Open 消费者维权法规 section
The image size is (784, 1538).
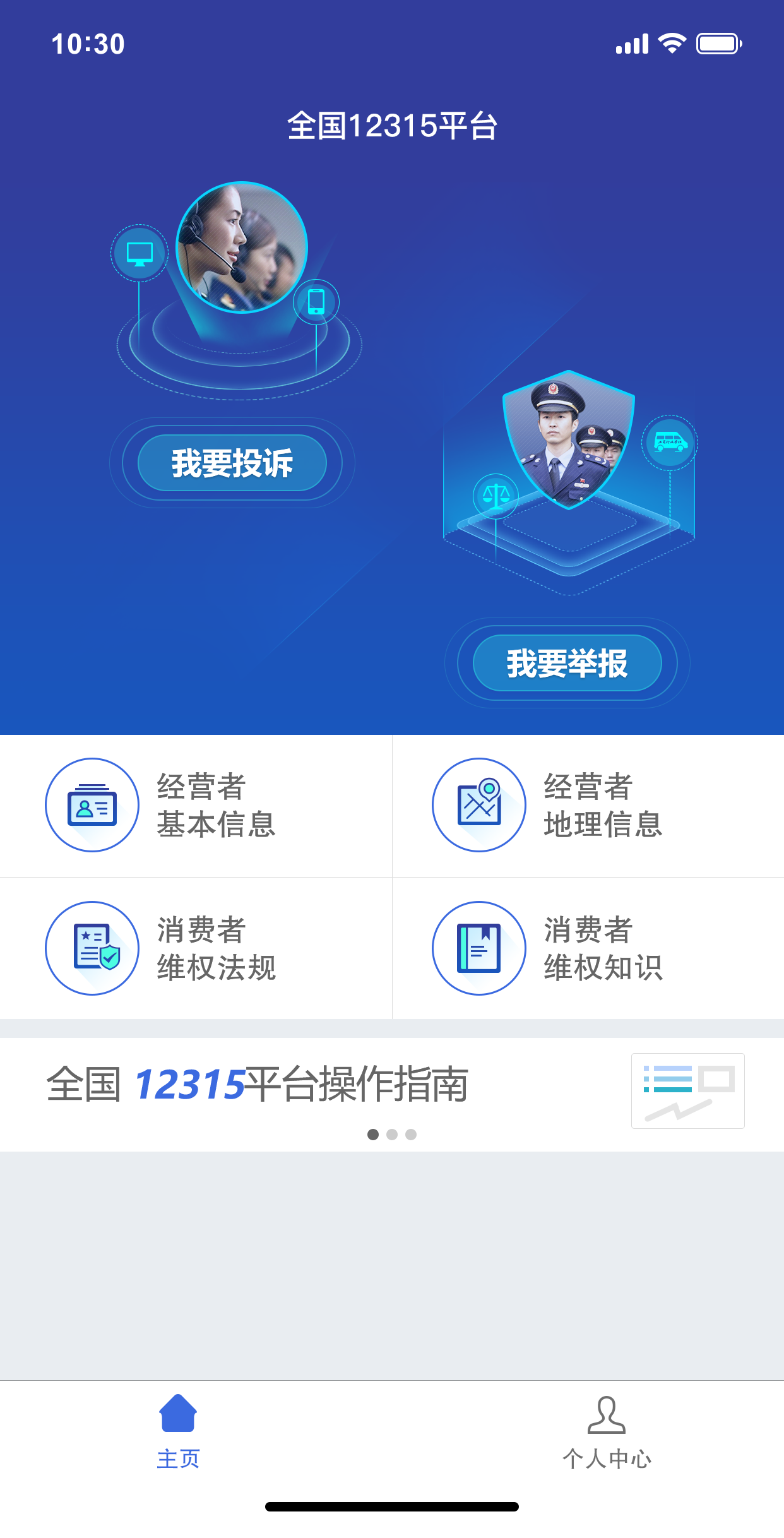pyautogui.click(x=196, y=948)
